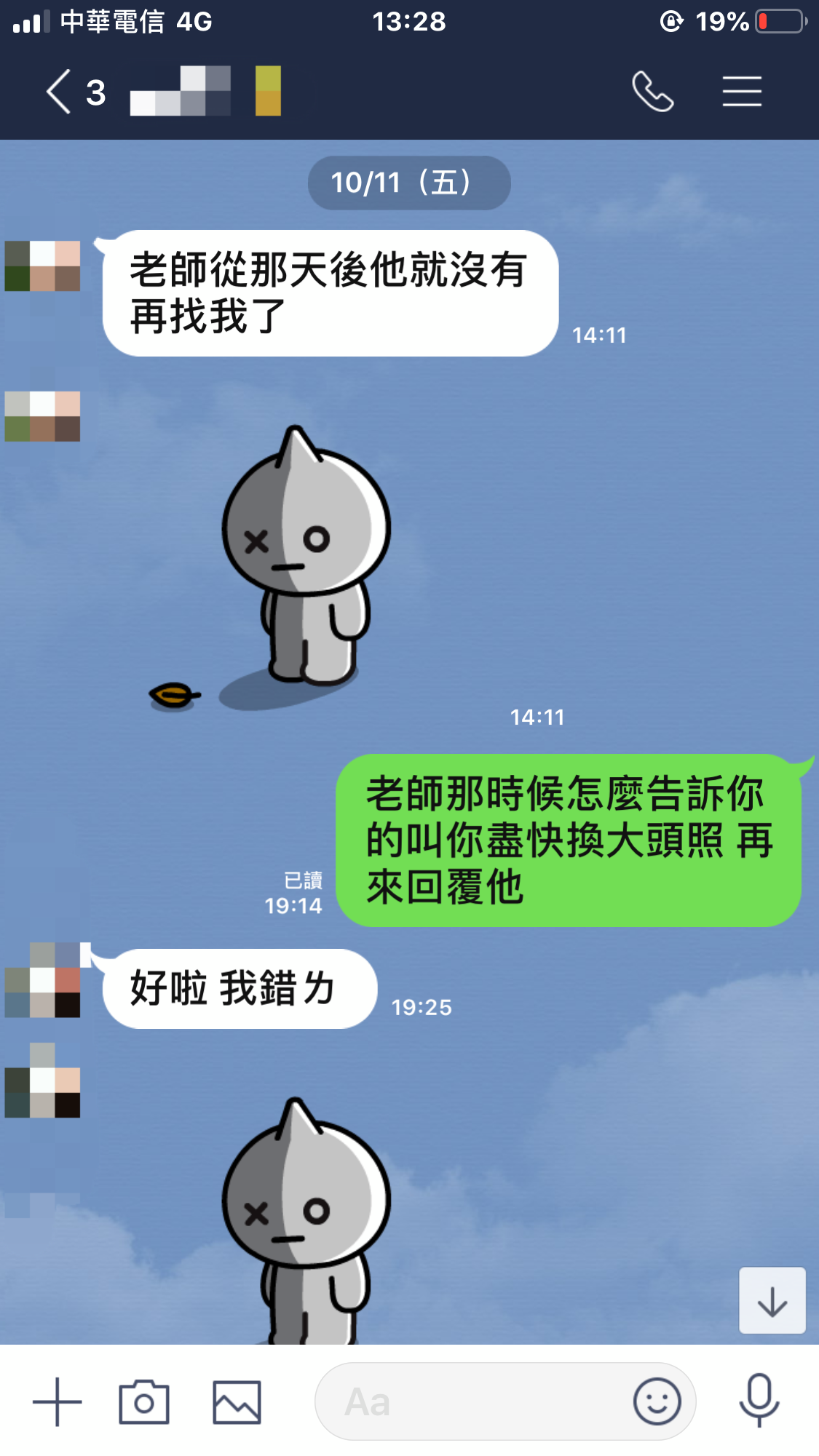Pick an image from the gallery

pyautogui.click(x=237, y=1401)
